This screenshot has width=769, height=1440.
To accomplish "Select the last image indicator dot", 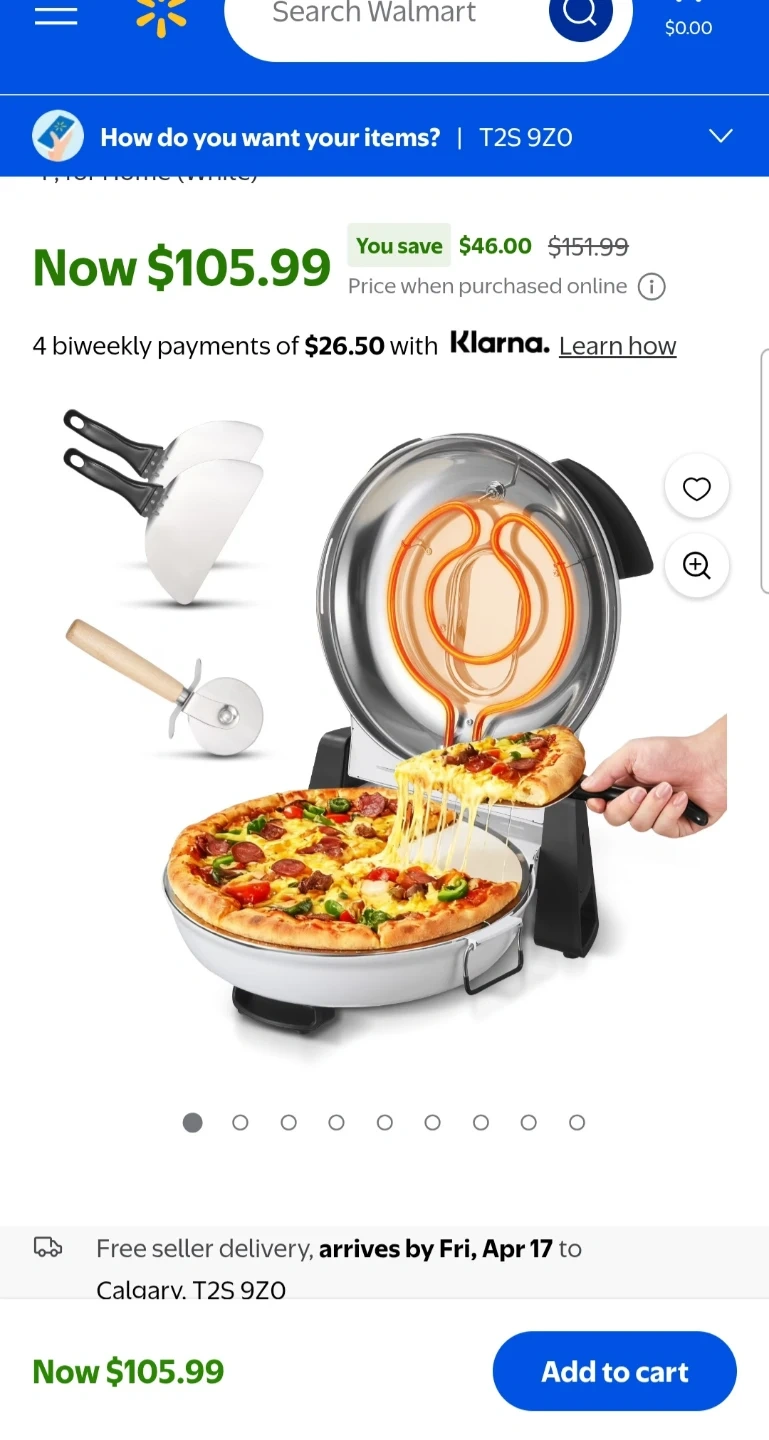I will pos(577,1123).
